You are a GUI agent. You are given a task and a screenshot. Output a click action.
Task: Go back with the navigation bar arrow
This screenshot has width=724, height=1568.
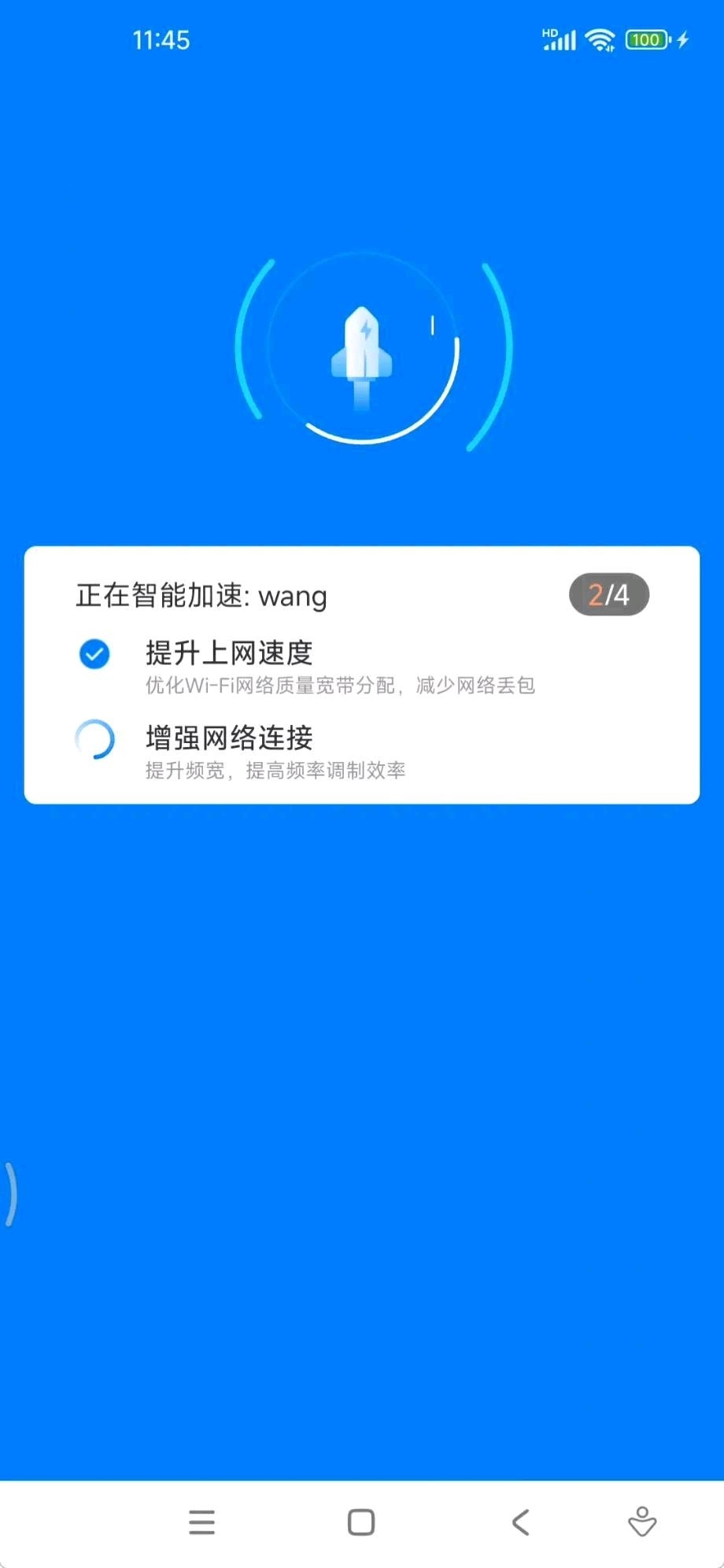(x=520, y=1522)
